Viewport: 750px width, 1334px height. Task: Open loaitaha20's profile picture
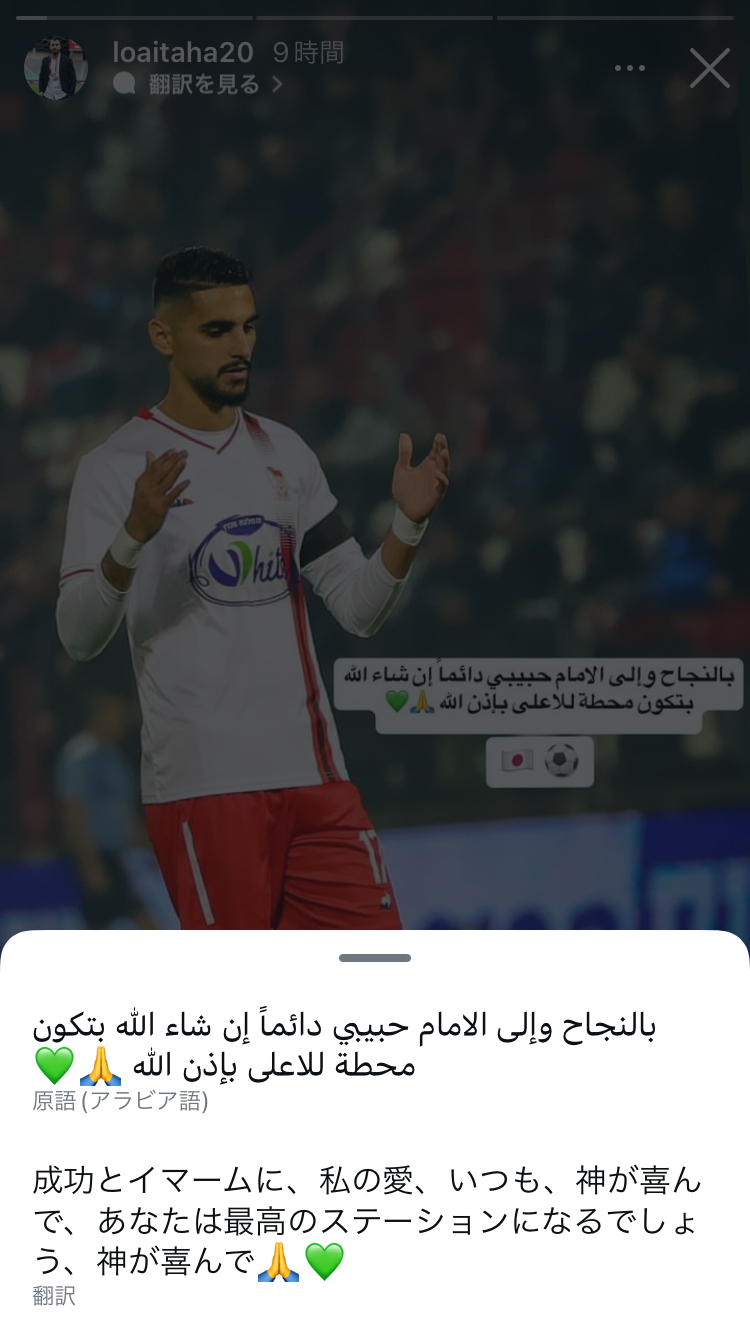[56, 68]
